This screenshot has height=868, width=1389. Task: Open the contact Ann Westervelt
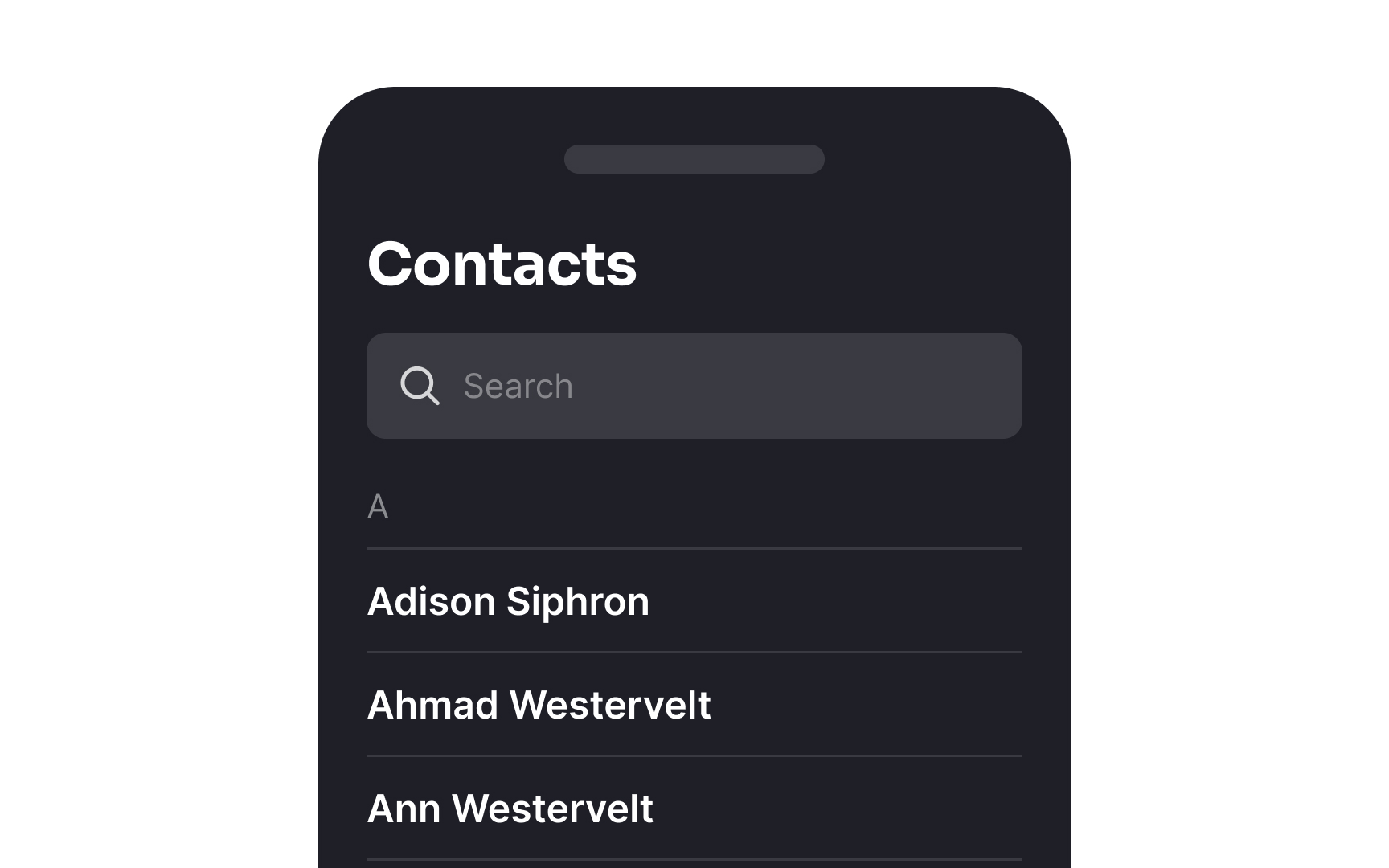510,809
